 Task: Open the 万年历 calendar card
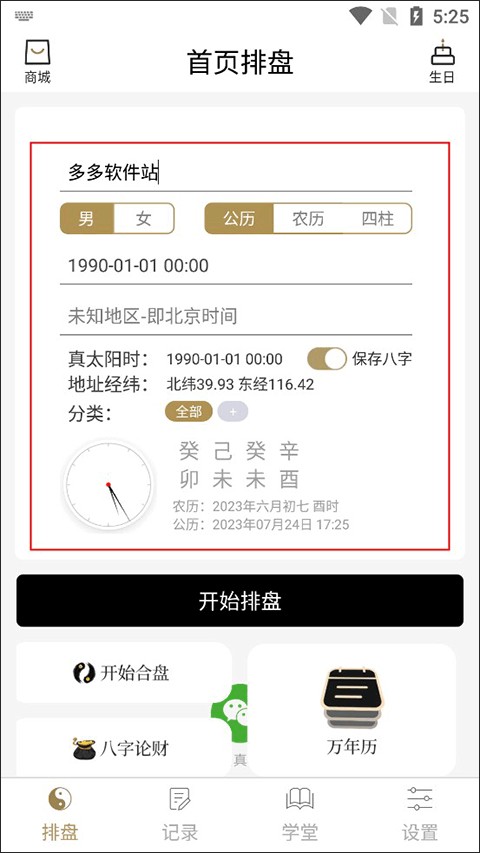tap(352, 710)
